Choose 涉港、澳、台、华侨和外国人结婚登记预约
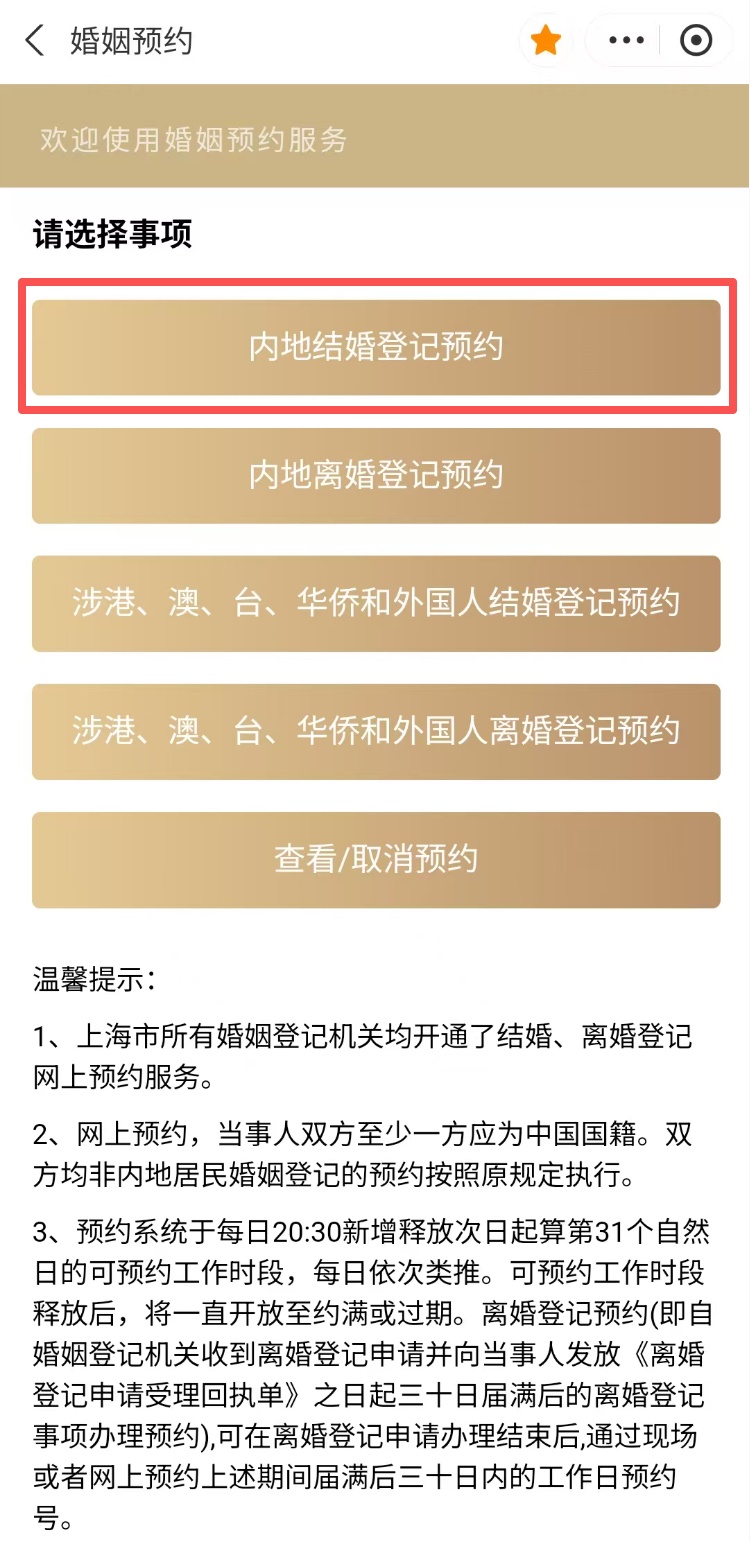The height and width of the screenshot is (1542, 750). click(x=376, y=603)
